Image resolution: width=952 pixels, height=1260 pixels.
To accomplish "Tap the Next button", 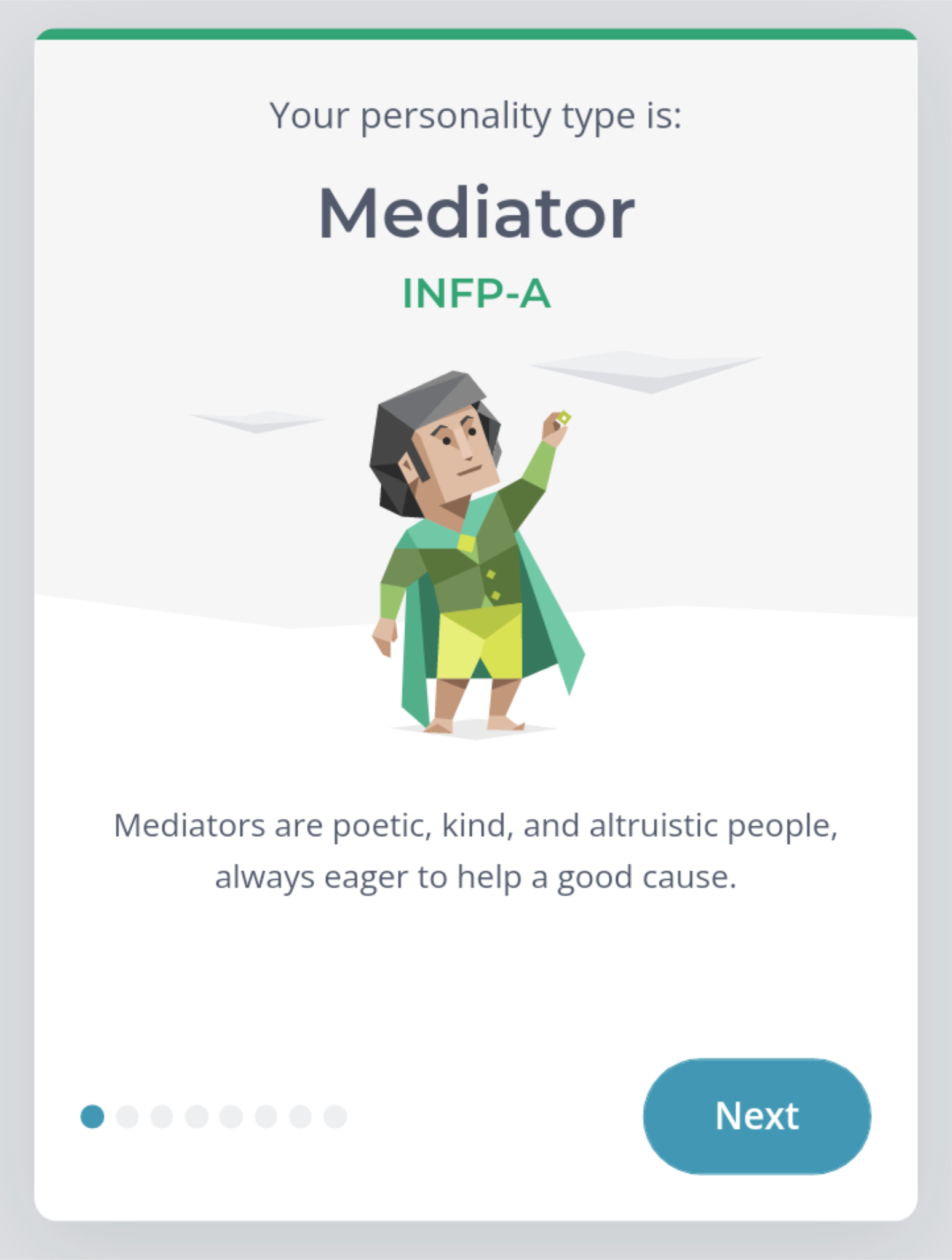I will (x=756, y=1116).
